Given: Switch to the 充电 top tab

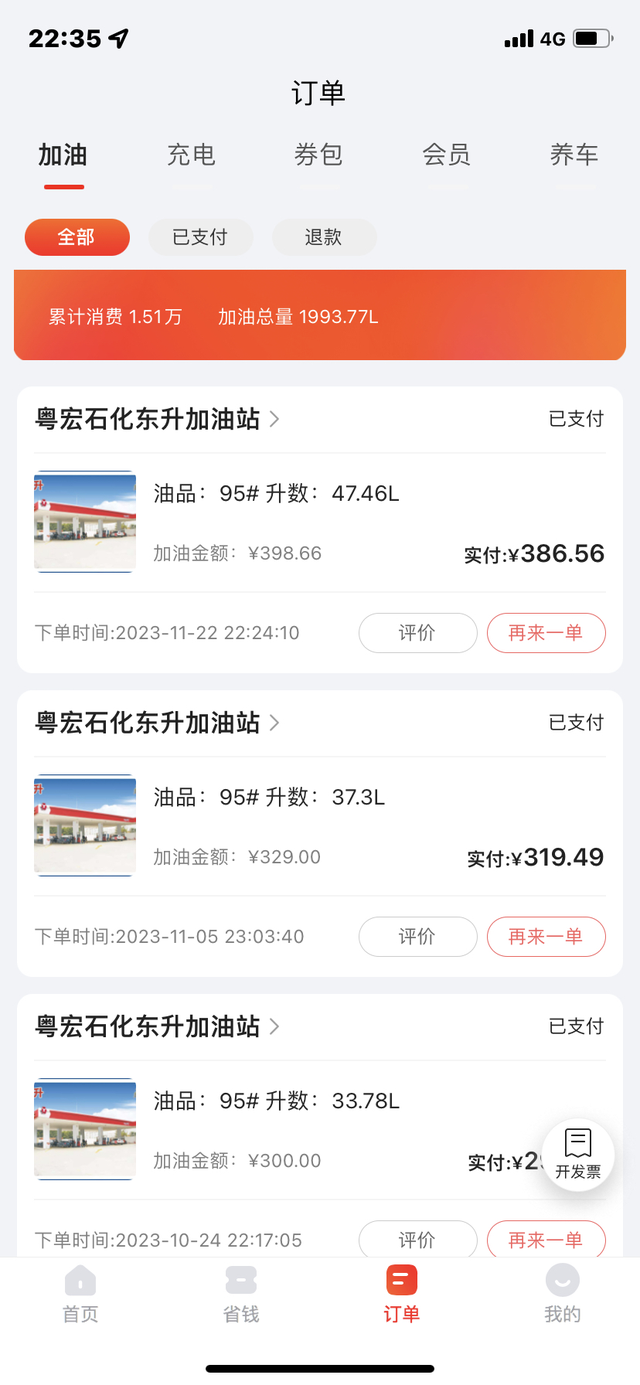Looking at the screenshot, I should [x=191, y=156].
